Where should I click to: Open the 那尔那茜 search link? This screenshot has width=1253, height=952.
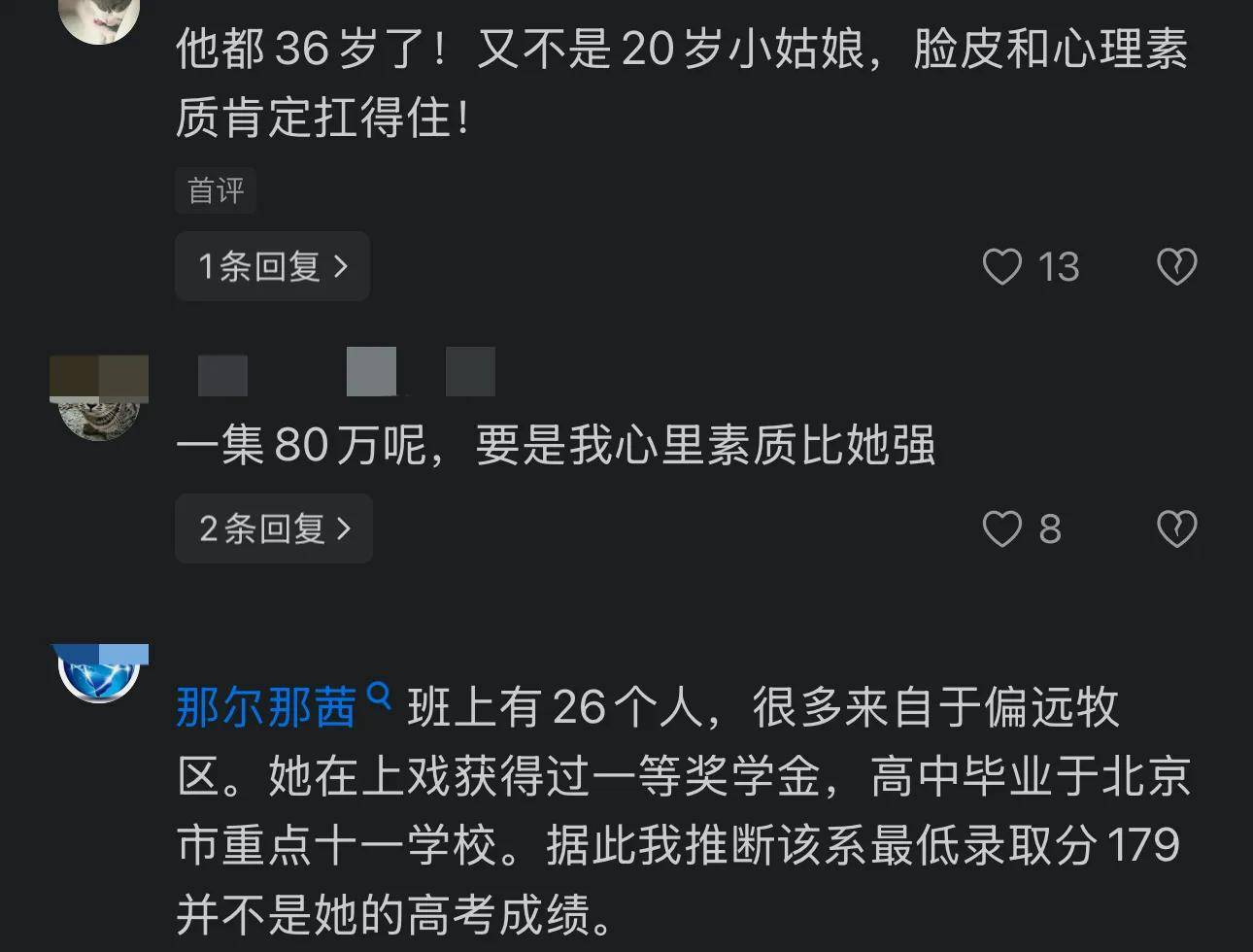coord(282,706)
